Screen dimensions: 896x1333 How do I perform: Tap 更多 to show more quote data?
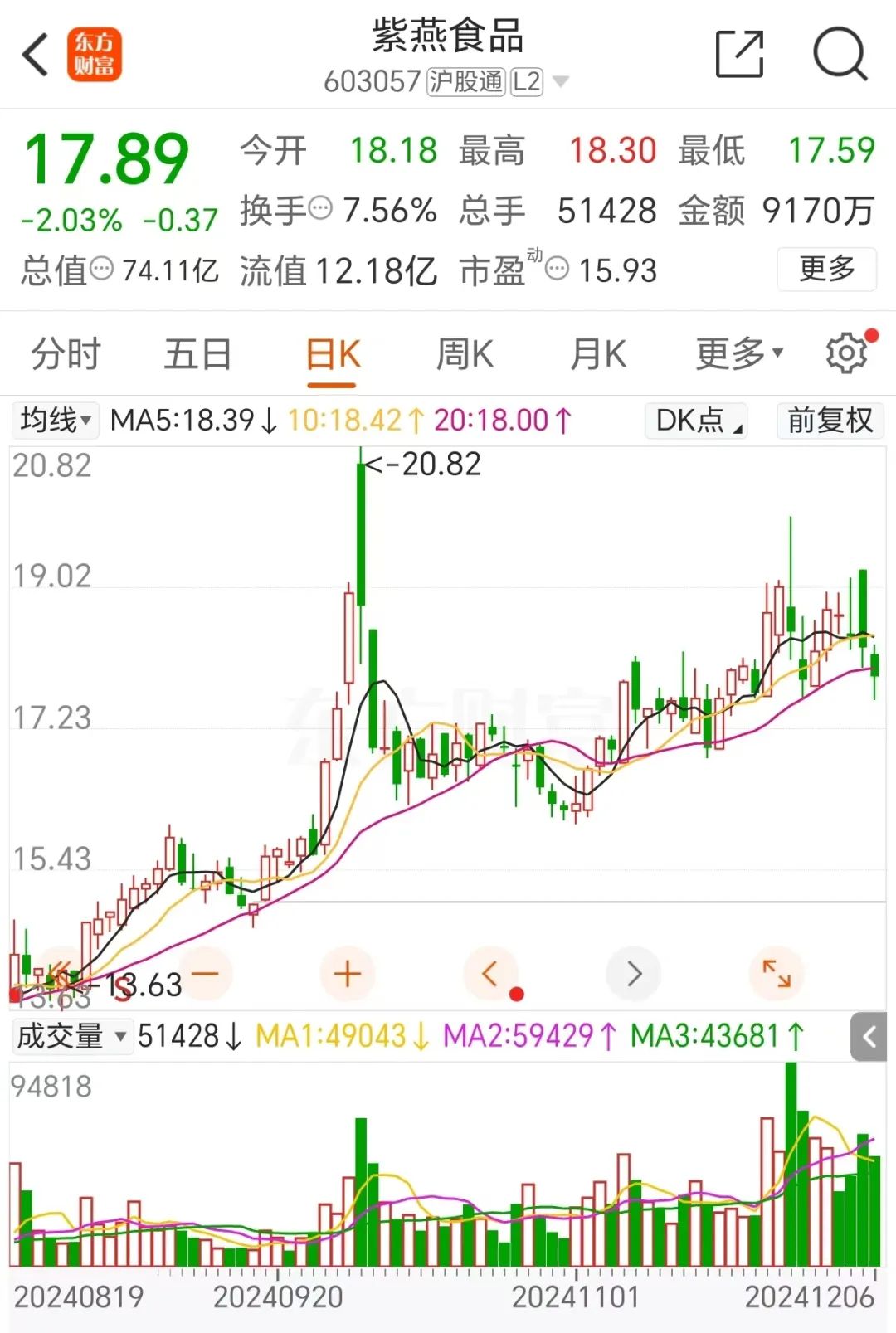826,269
